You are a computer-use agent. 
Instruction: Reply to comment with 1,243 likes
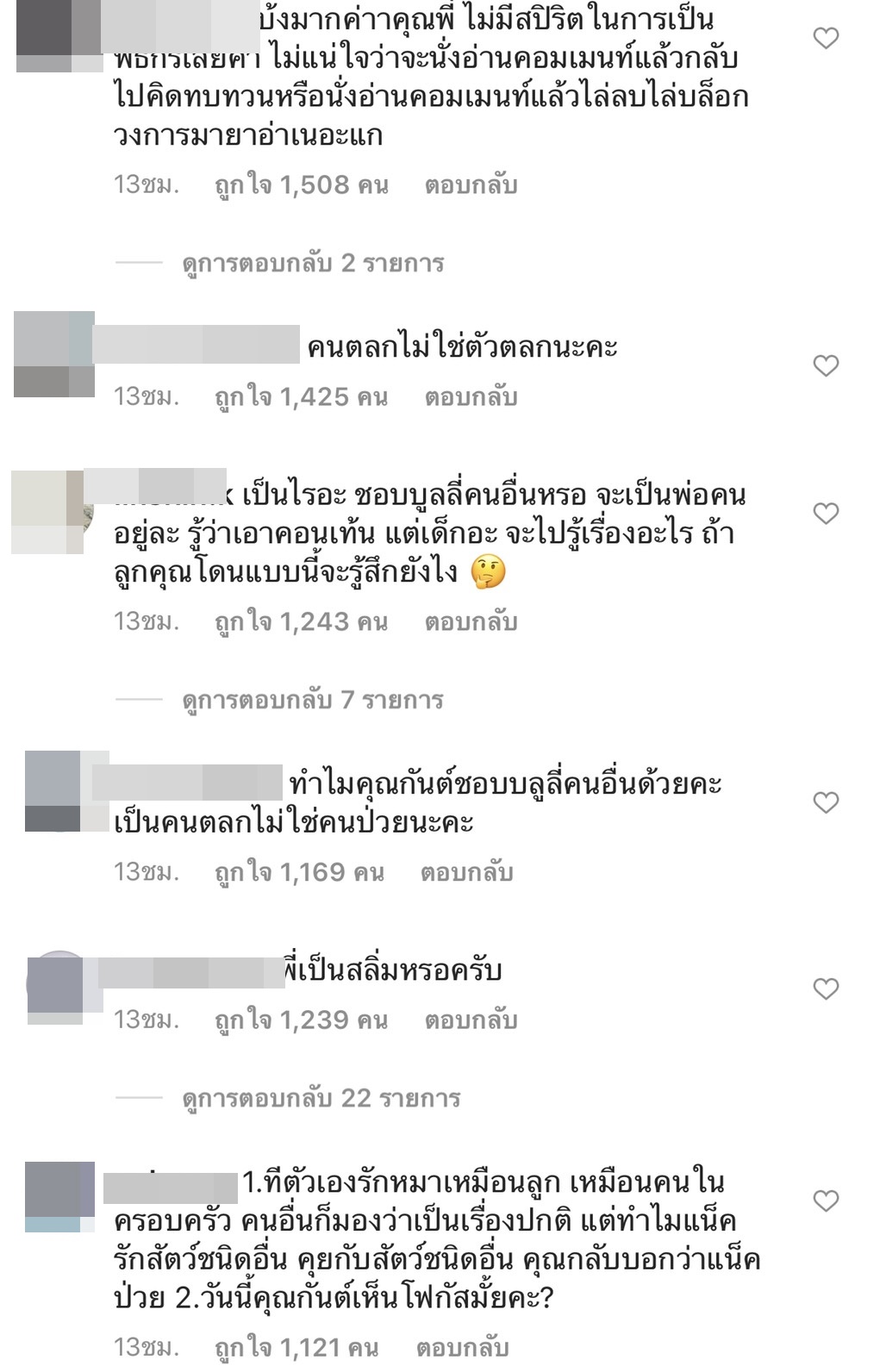tap(471, 621)
